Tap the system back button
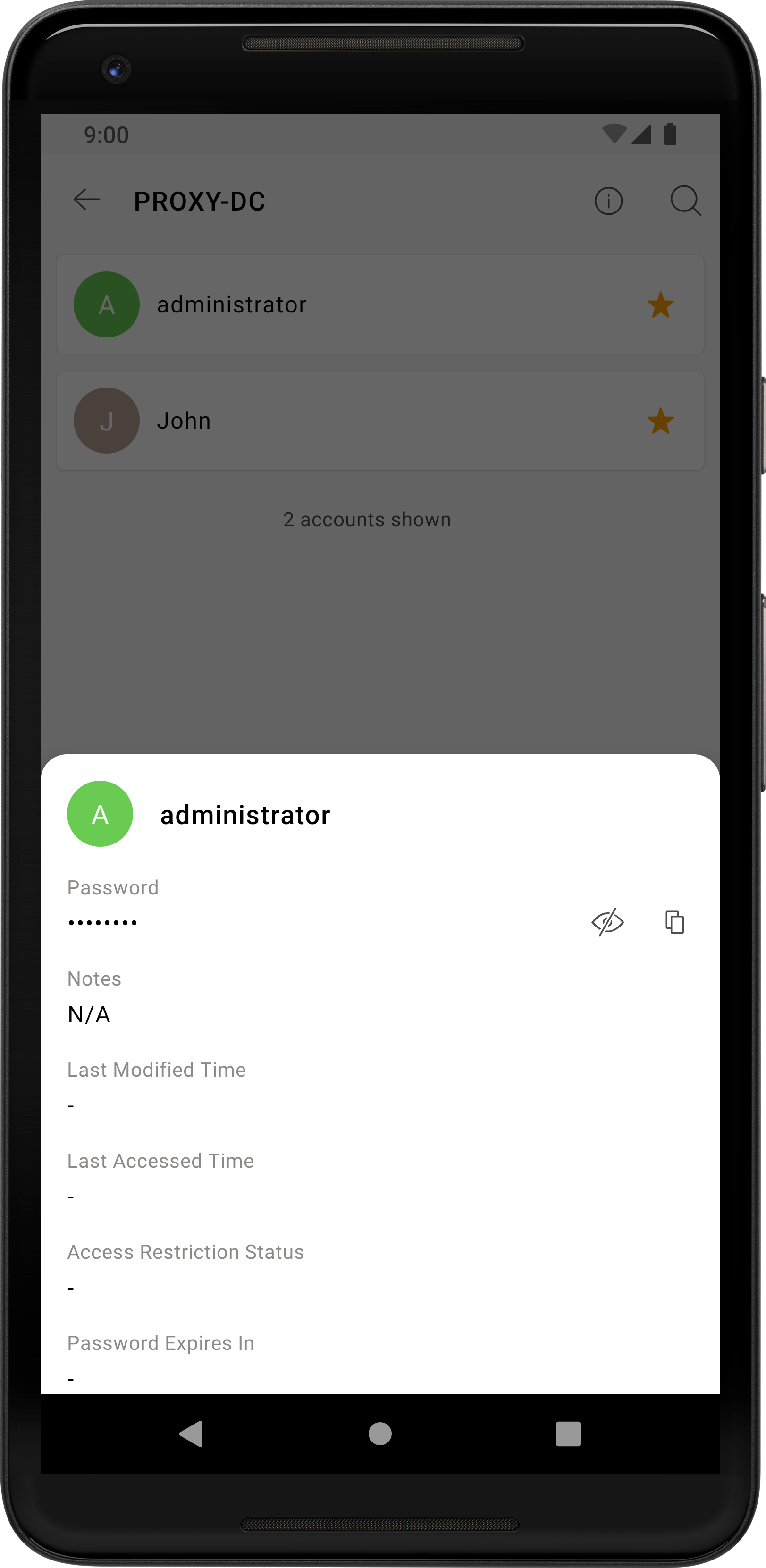The width and height of the screenshot is (766, 1568). (x=191, y=1433)
